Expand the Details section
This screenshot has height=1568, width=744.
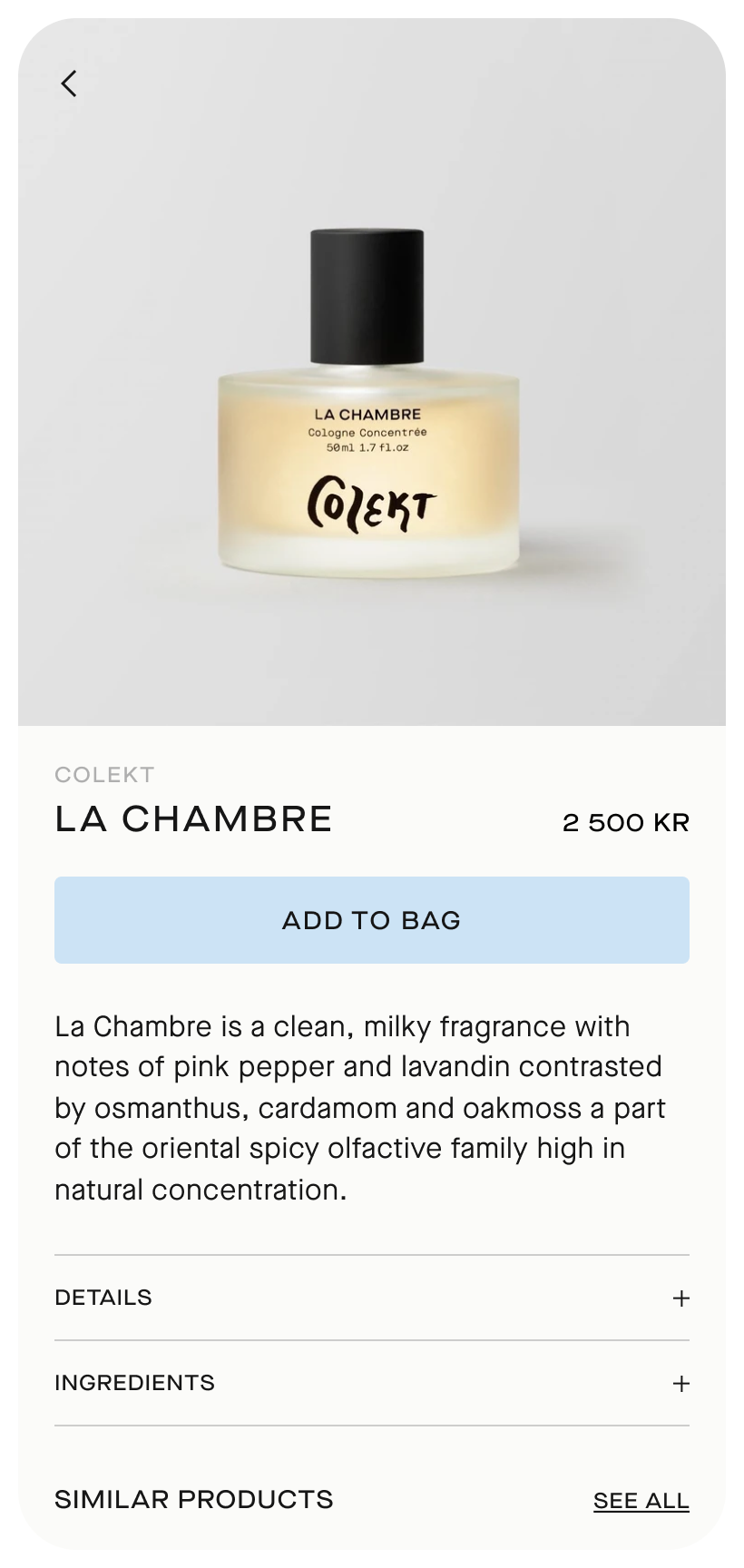tap(680, 1298)
